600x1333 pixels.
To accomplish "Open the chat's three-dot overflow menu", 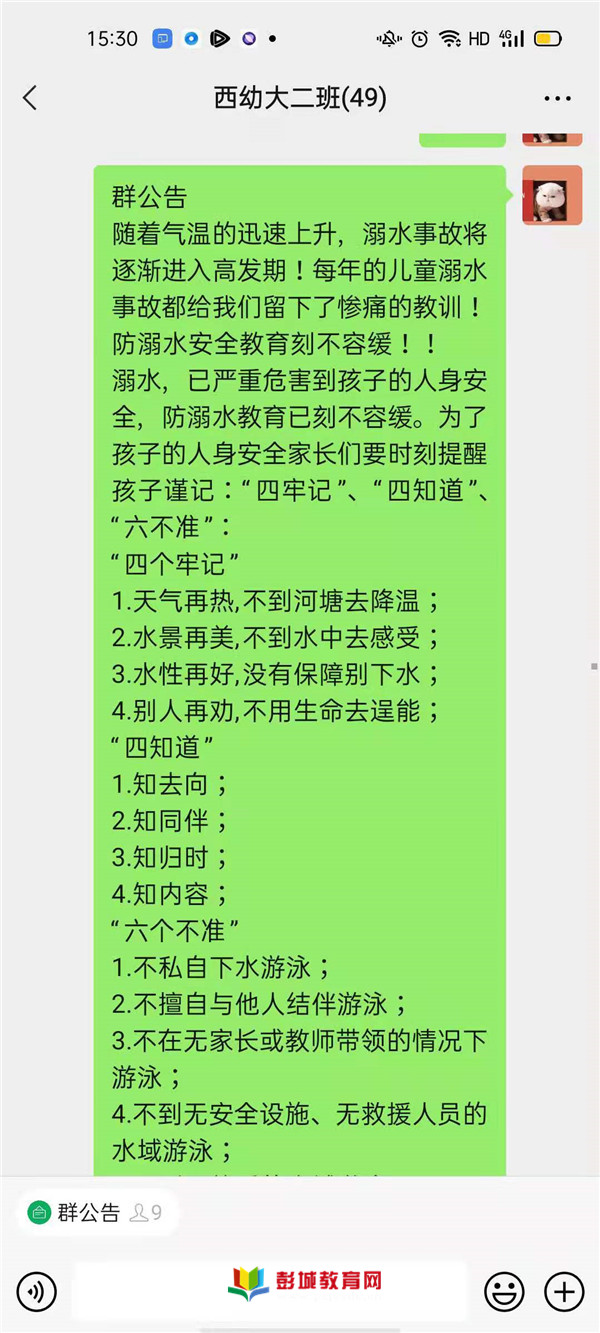I will [557, 98].
